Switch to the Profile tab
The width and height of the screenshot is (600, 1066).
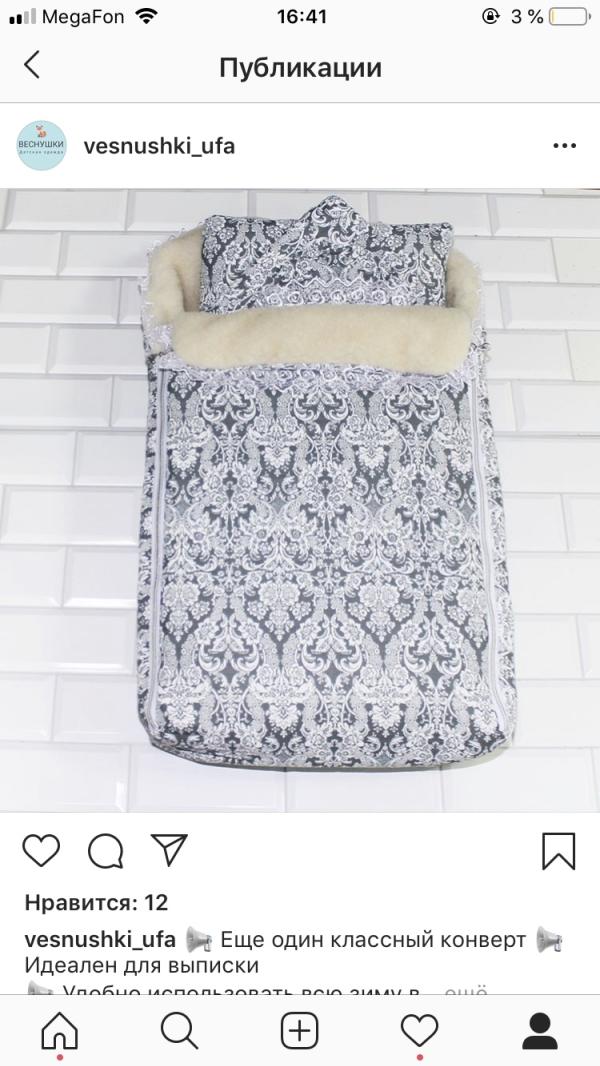click(540, 1031)
